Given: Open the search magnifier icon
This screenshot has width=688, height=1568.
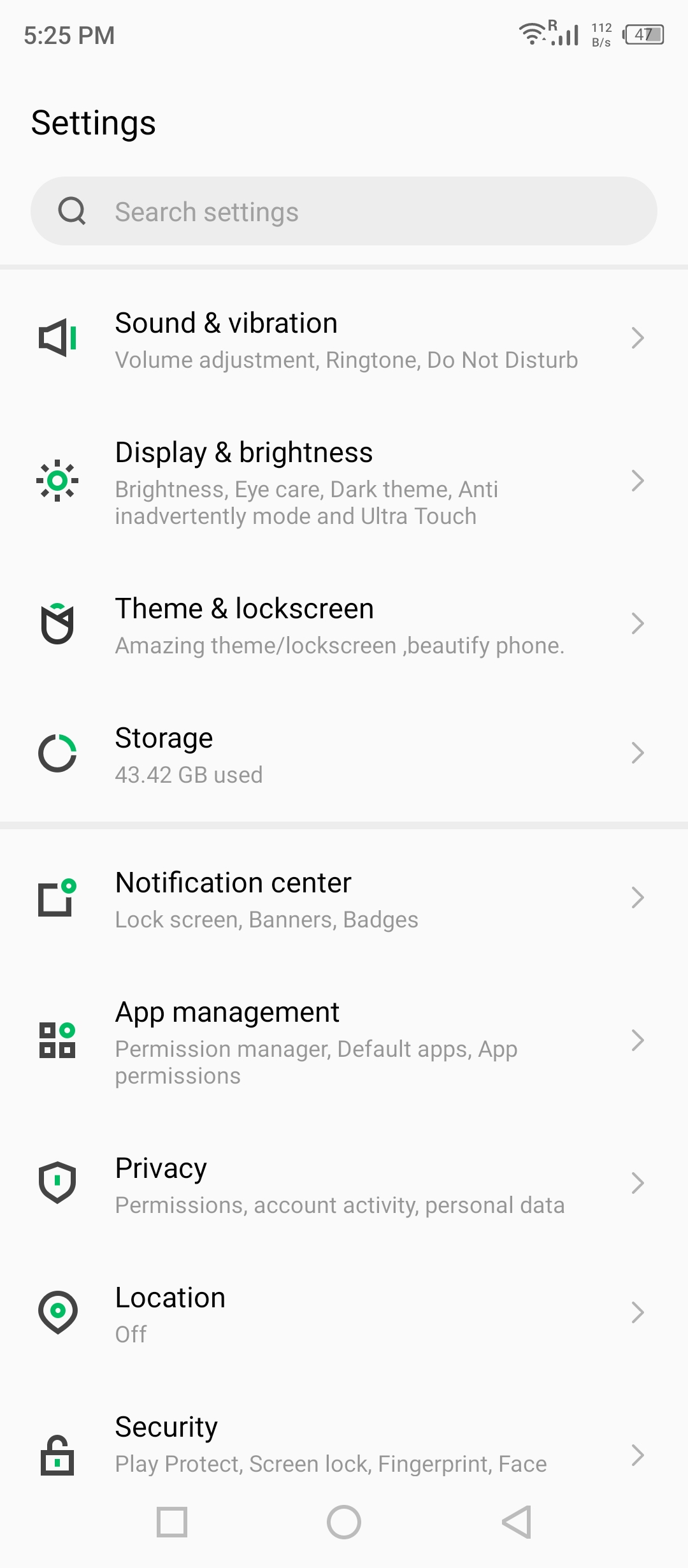Looking at the screenshot, I should click(72, 211).
